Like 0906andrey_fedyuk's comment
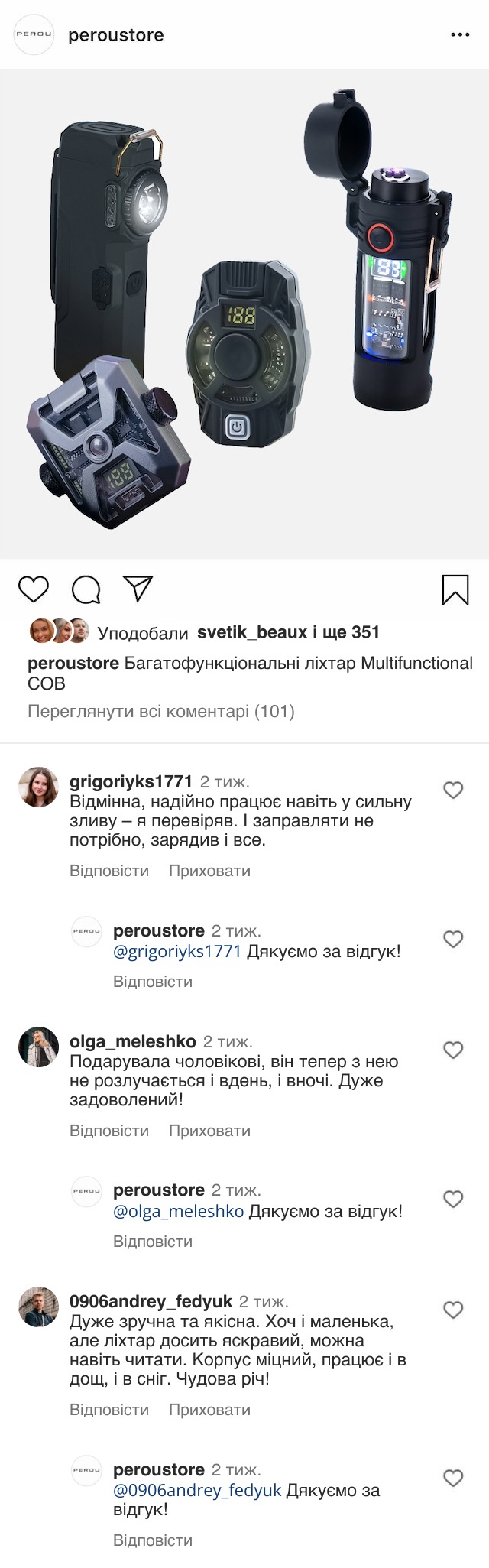The image size is (489, 1568). (454, 1310)
